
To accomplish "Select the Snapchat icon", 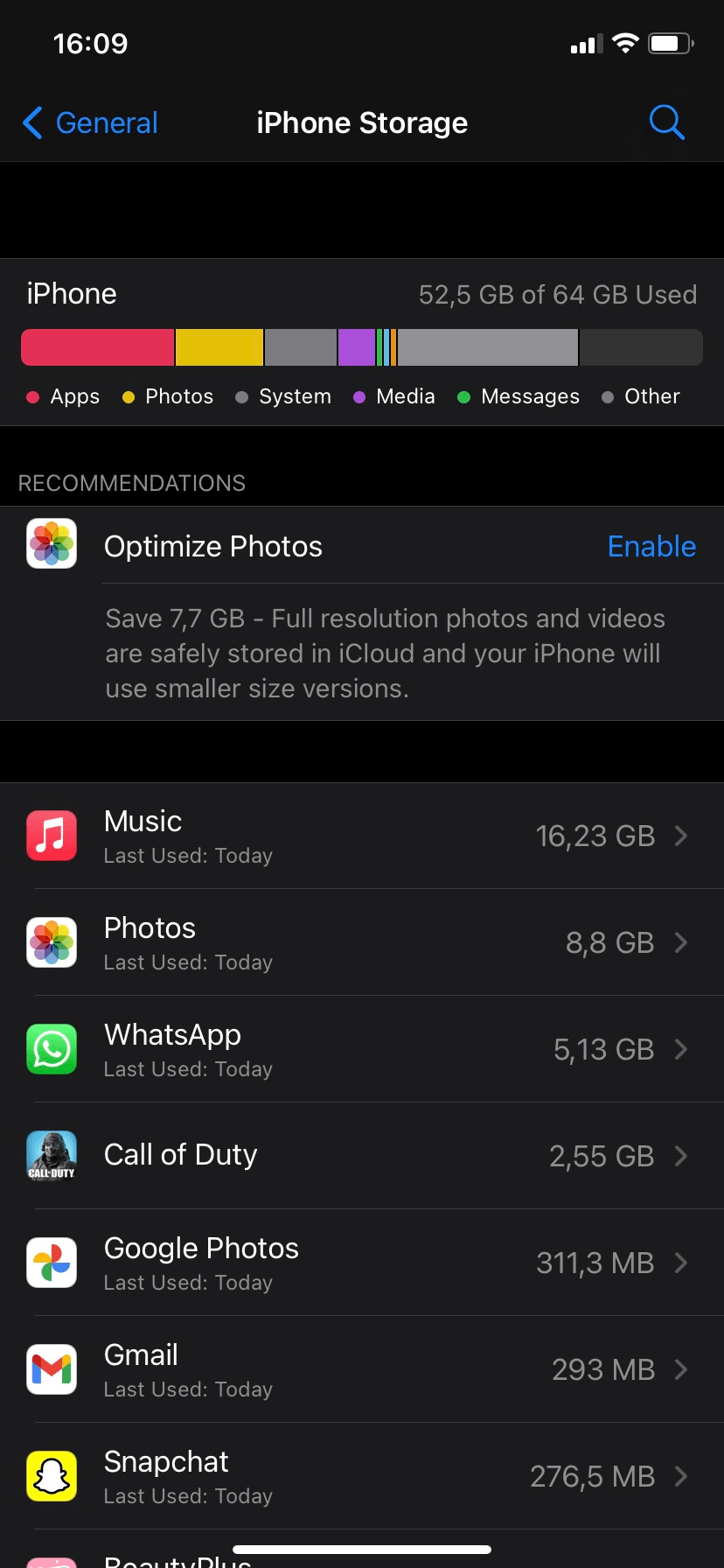I will pos(52,1476).
